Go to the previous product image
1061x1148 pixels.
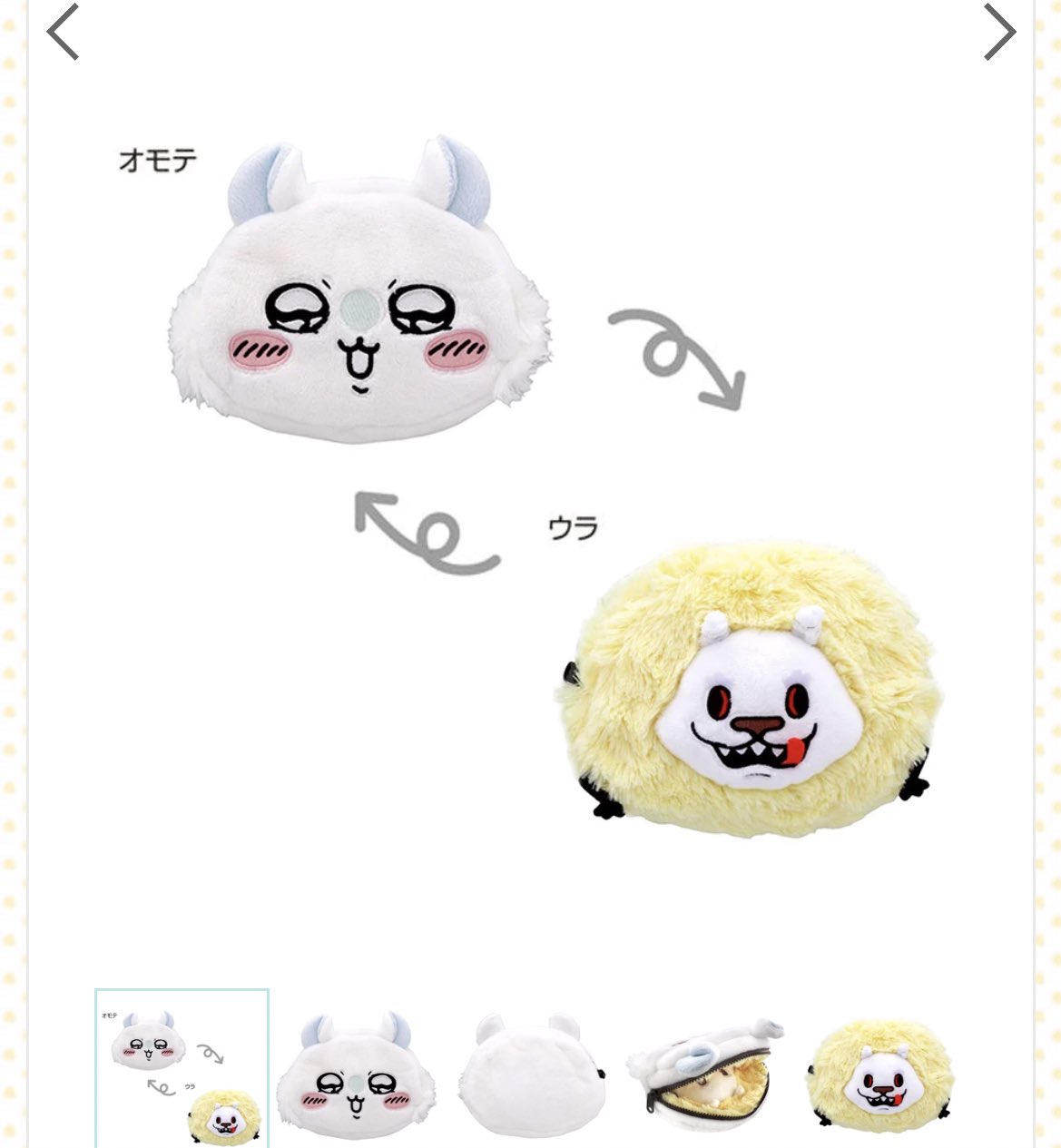pos(64,33)
